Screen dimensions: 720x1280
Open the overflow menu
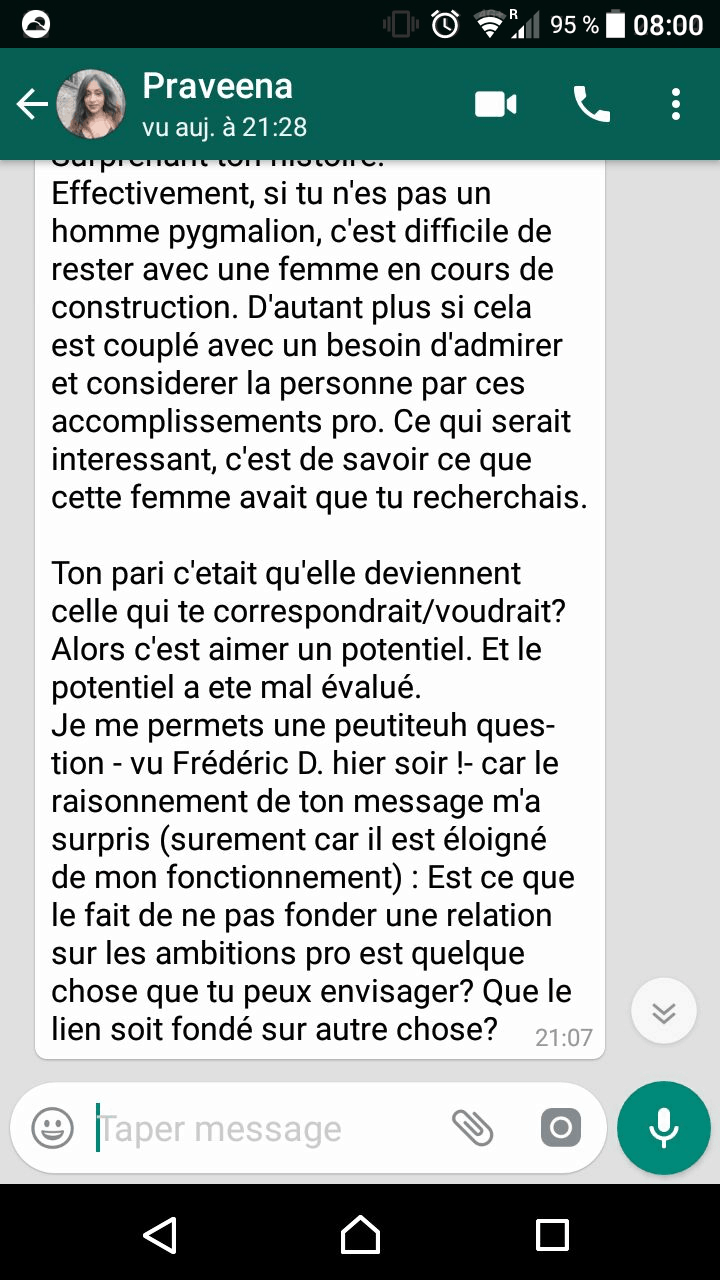(x=676, y=104)
